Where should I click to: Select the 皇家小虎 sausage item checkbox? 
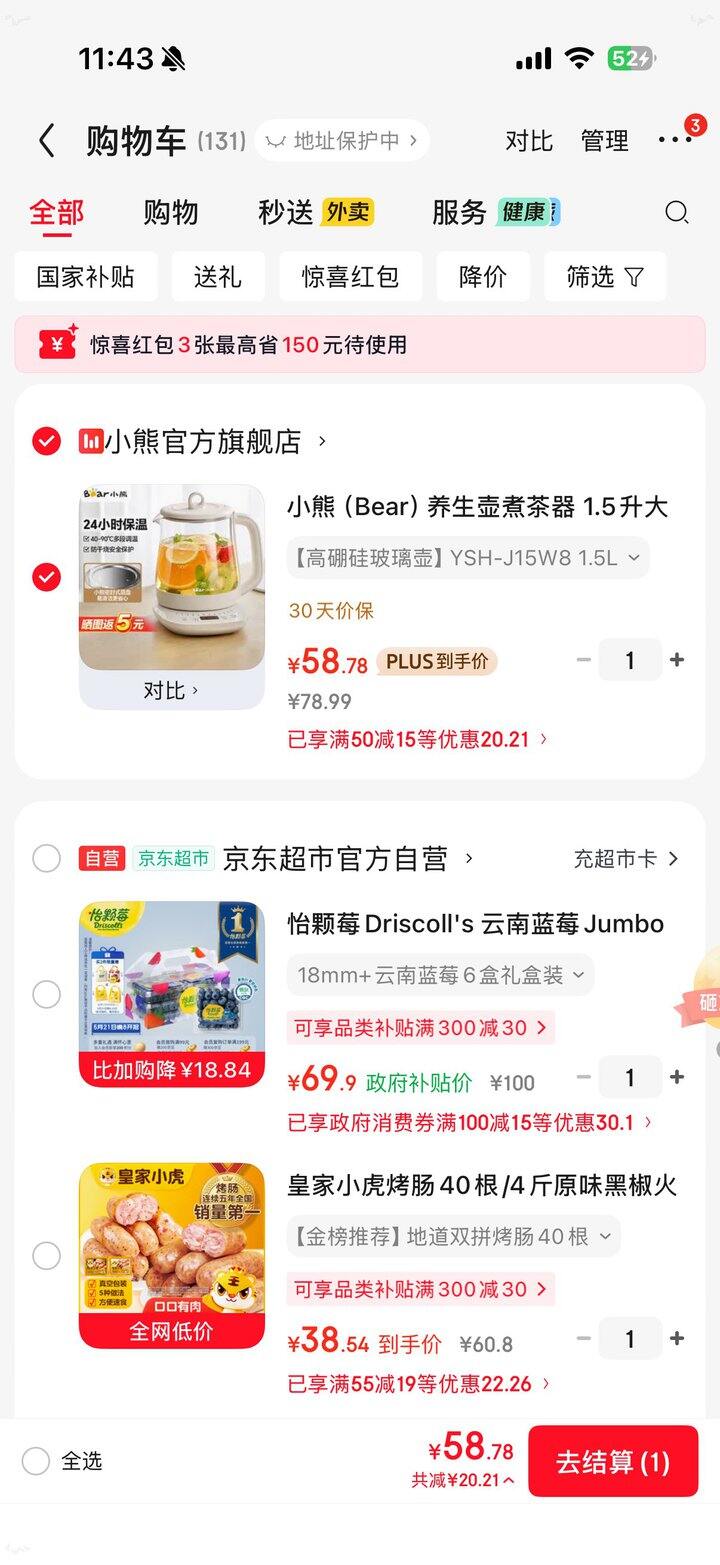46,1256
